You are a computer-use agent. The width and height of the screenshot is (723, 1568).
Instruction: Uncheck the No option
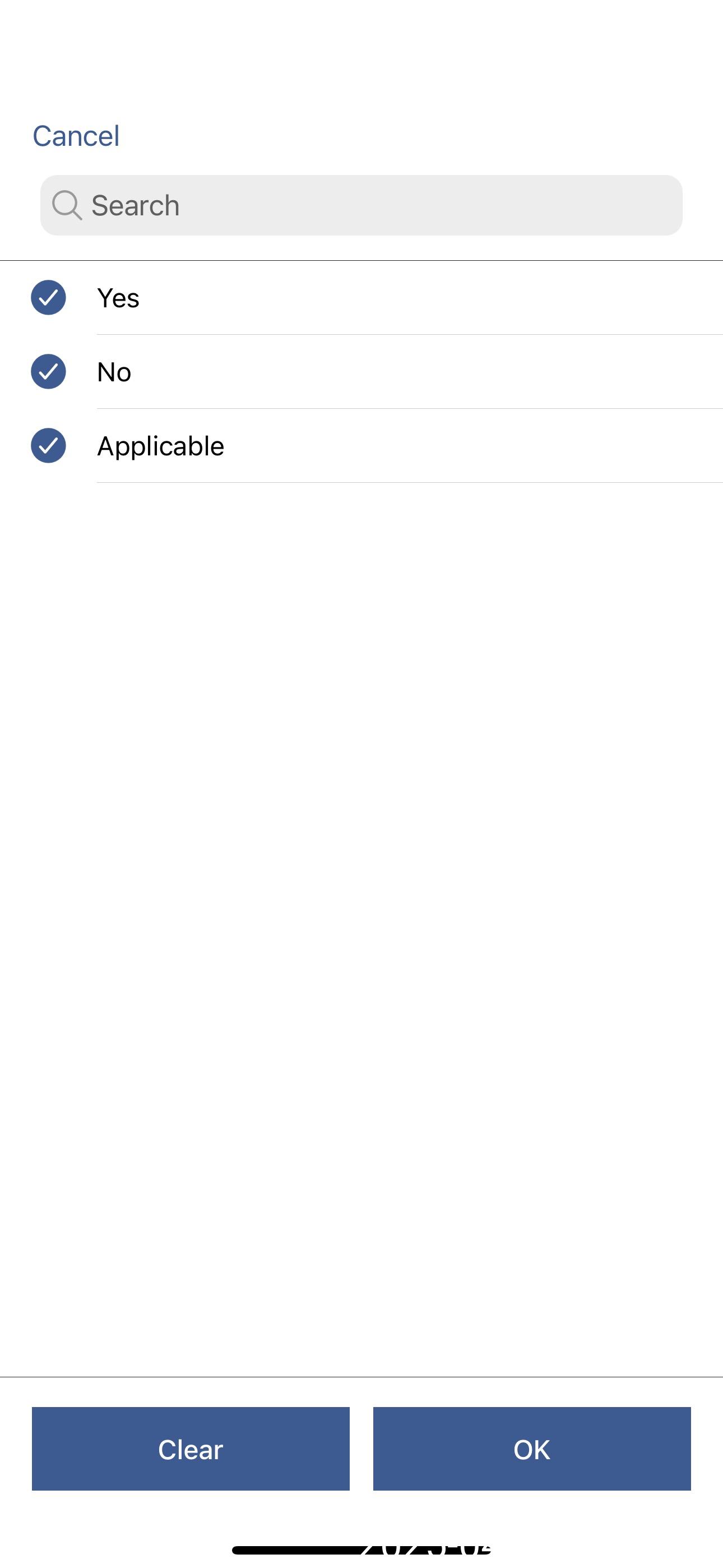coord(49,371)
